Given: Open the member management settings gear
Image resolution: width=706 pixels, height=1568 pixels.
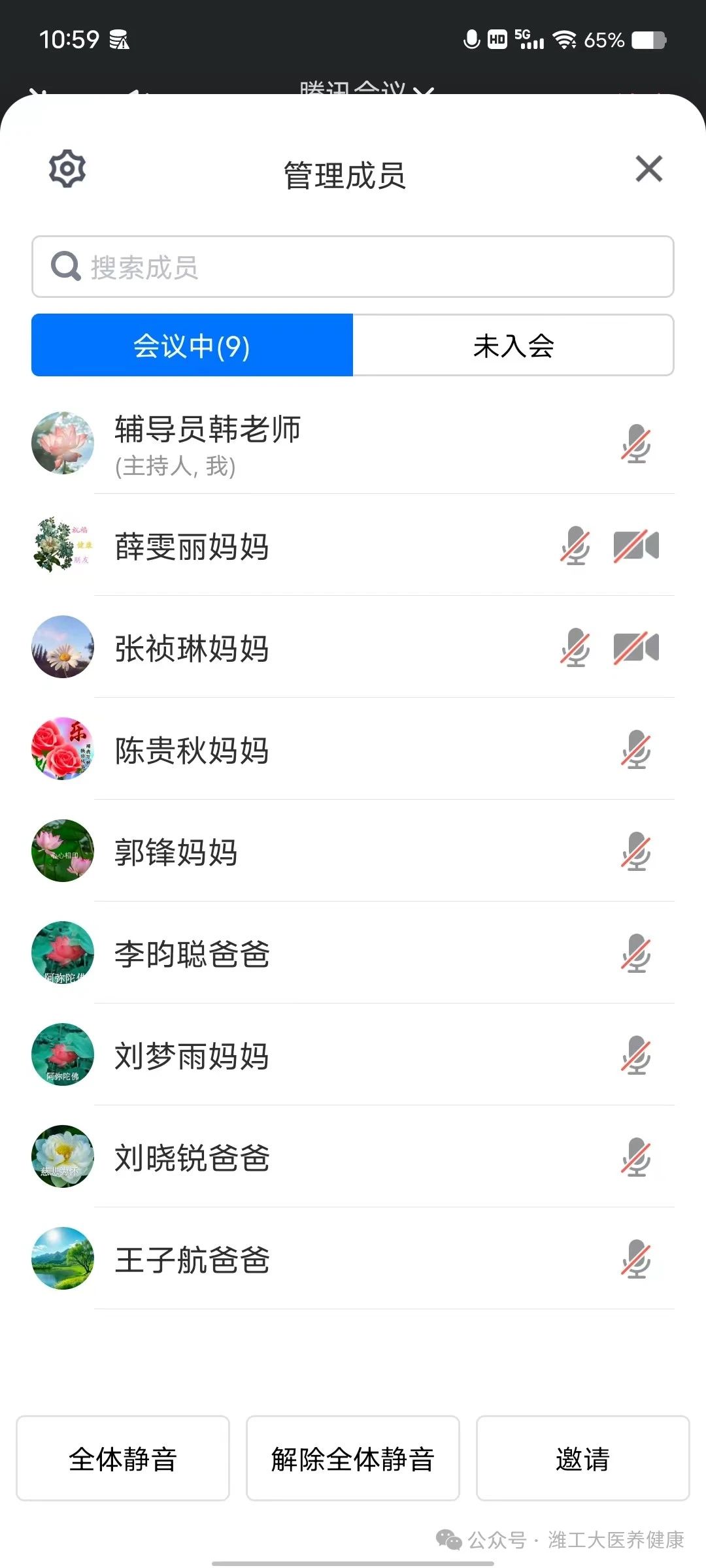Looking at the screenshot, I should [67, 169].
